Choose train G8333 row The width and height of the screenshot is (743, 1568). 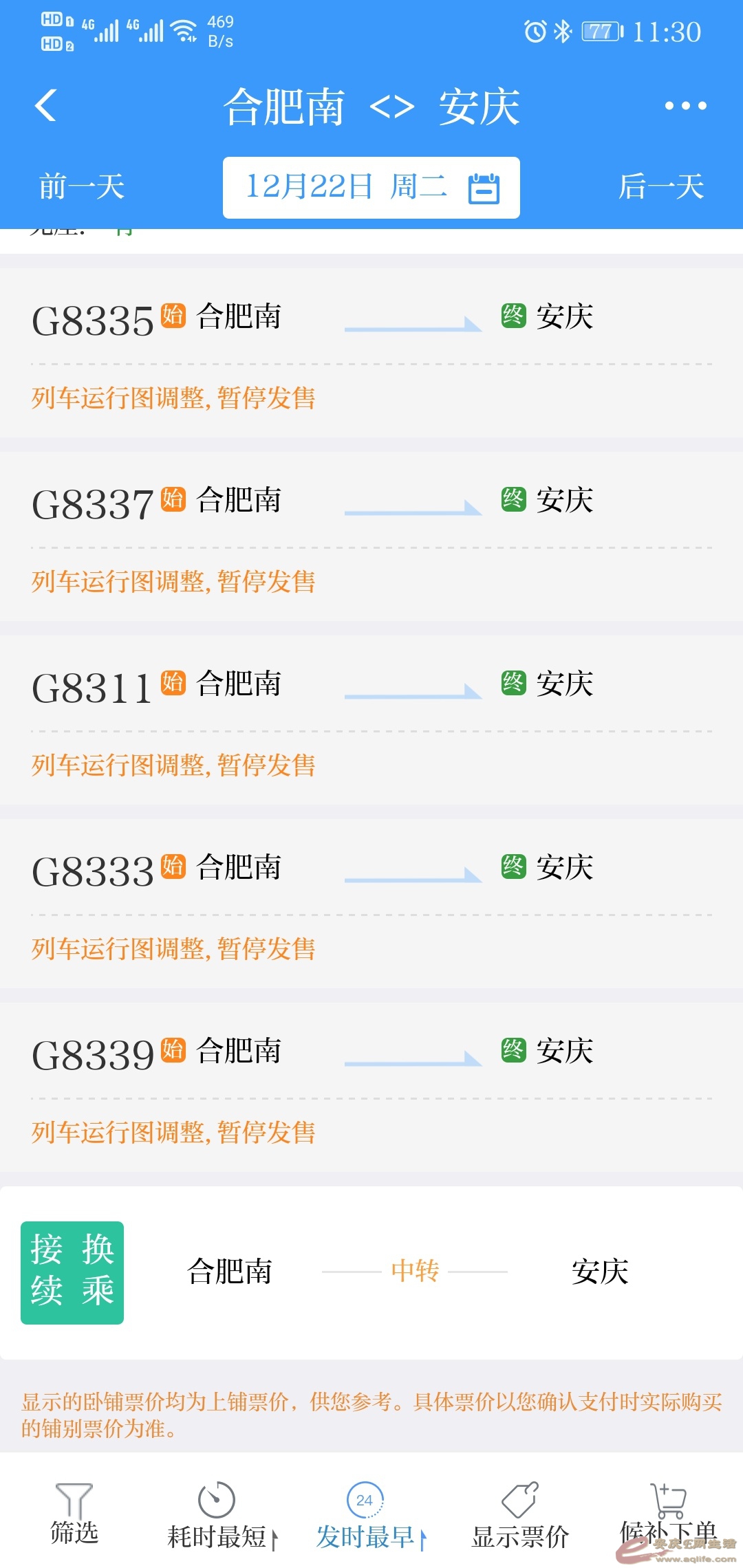pos(371,903)
